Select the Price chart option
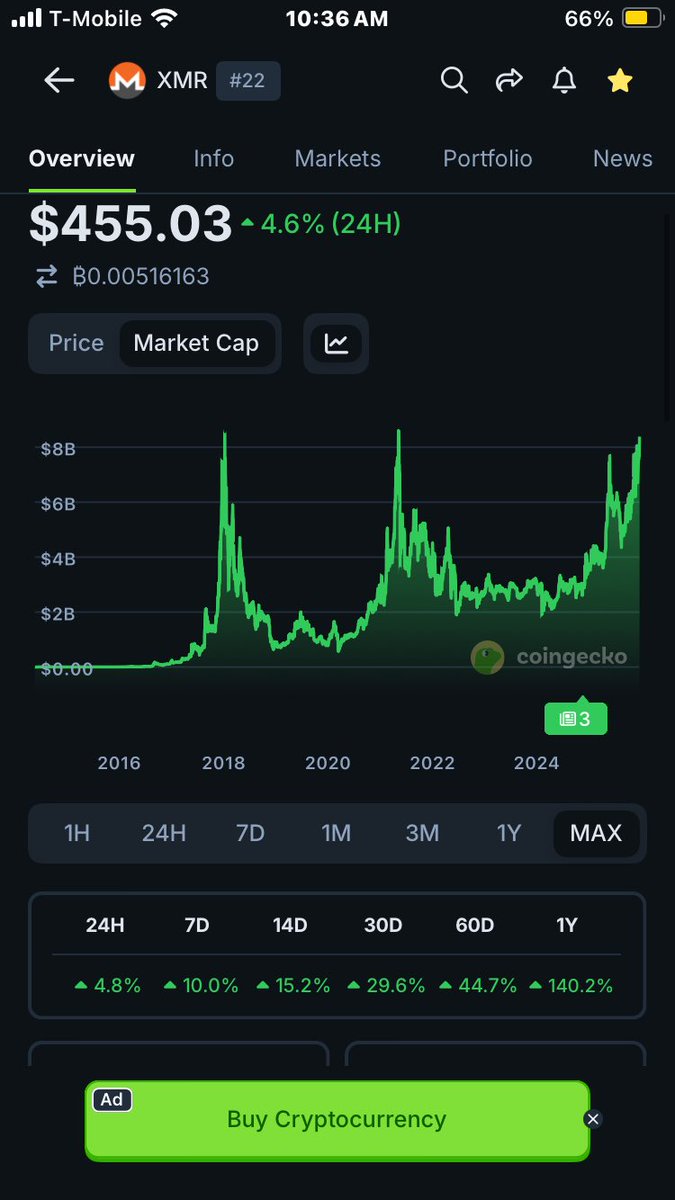 (76, 343)
